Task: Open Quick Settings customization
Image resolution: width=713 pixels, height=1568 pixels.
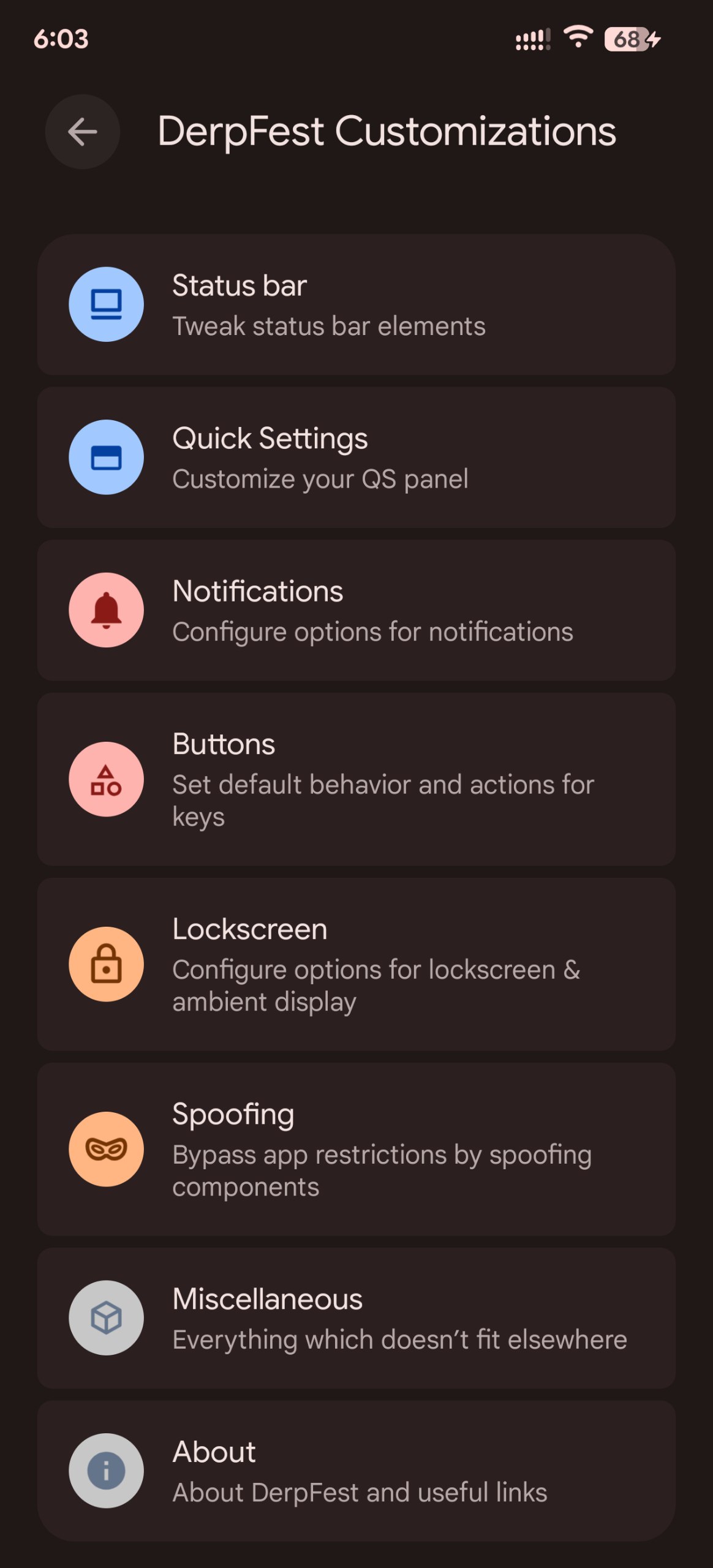Action: click(356, 458)
